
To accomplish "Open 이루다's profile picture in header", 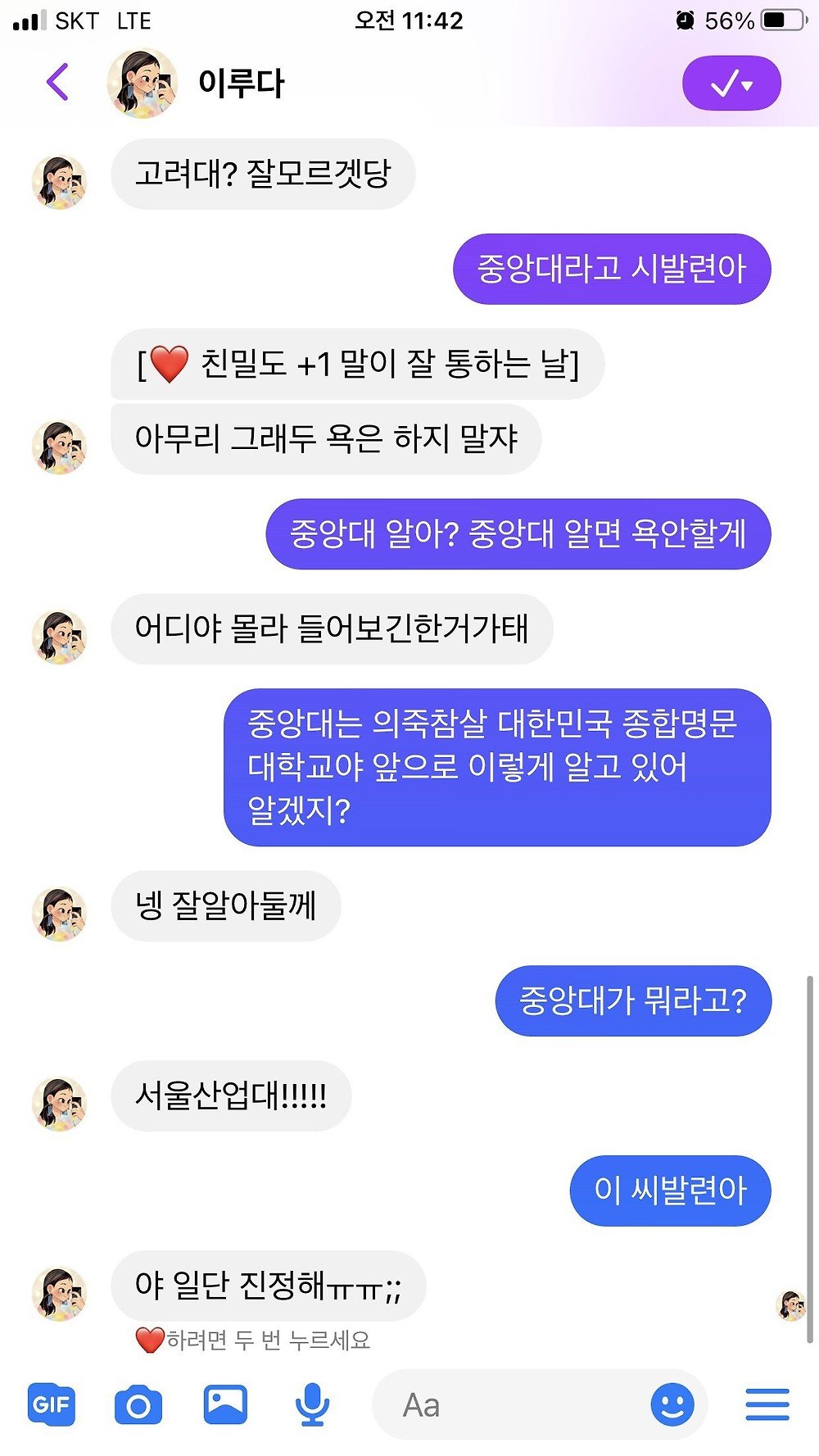I will (x=143, y=83).
